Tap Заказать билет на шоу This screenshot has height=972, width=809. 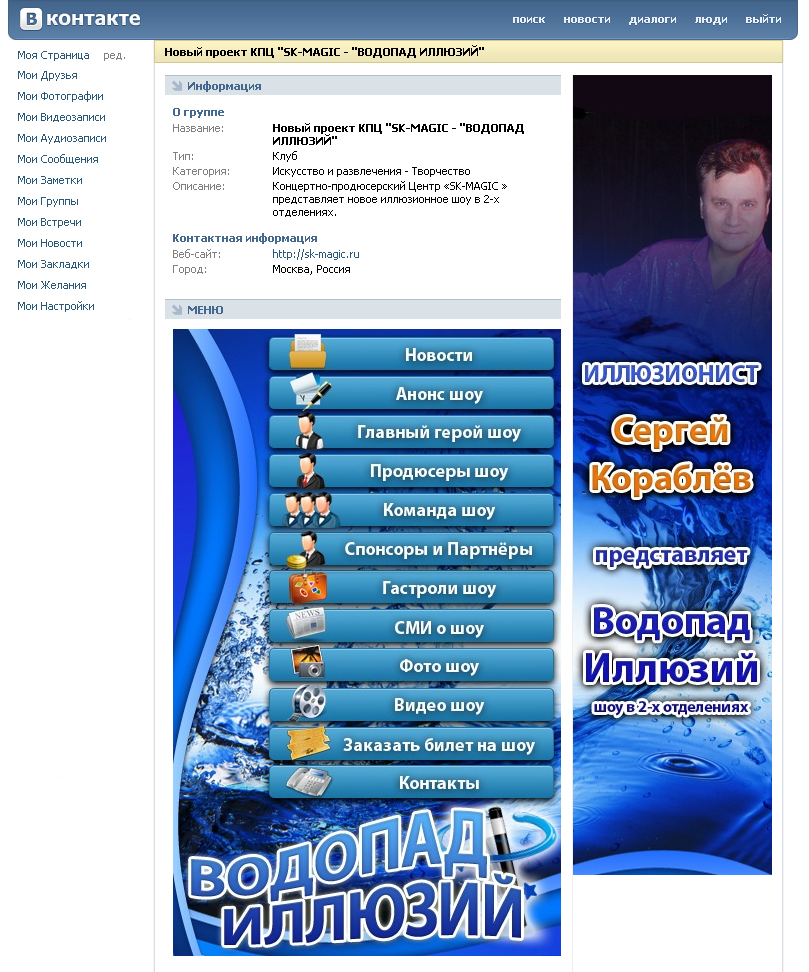[x=411, y=744]
